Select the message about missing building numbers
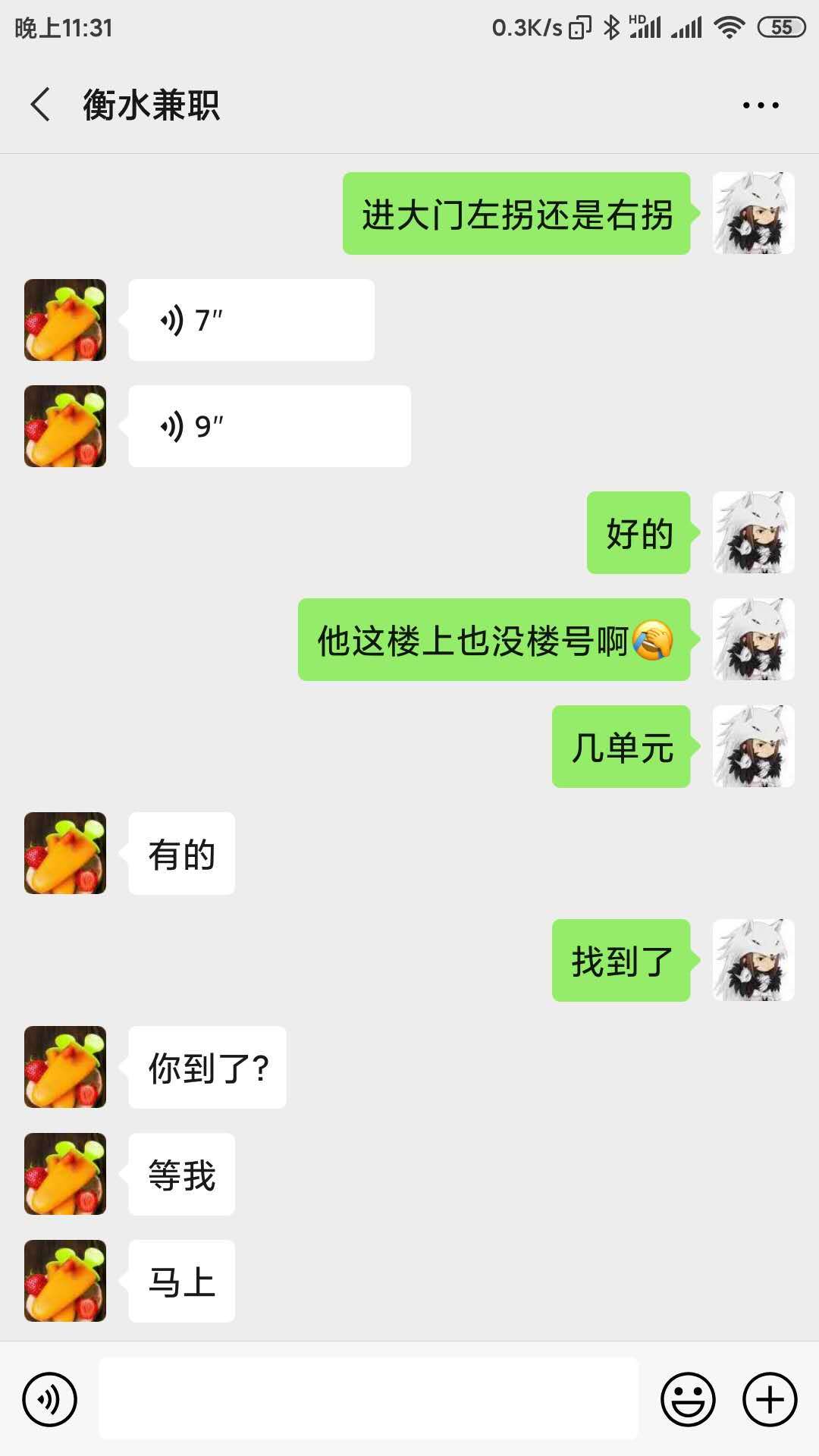The height and width of the screenshot is (1456, 819). (494, 641)
